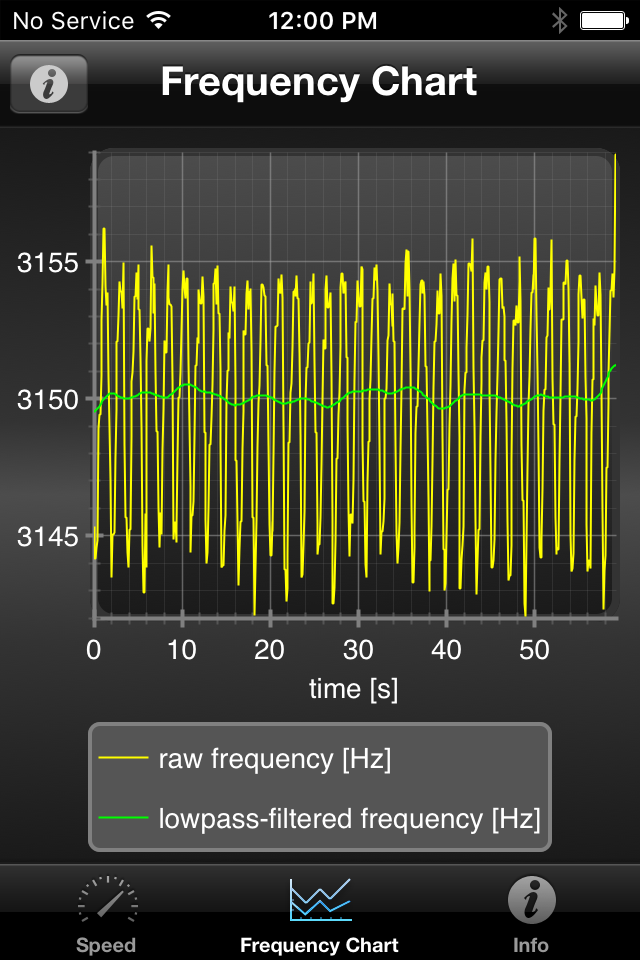Open the Info tab
Image resolution: width=640 pixels, height=960 pixels.
point(531,914)
